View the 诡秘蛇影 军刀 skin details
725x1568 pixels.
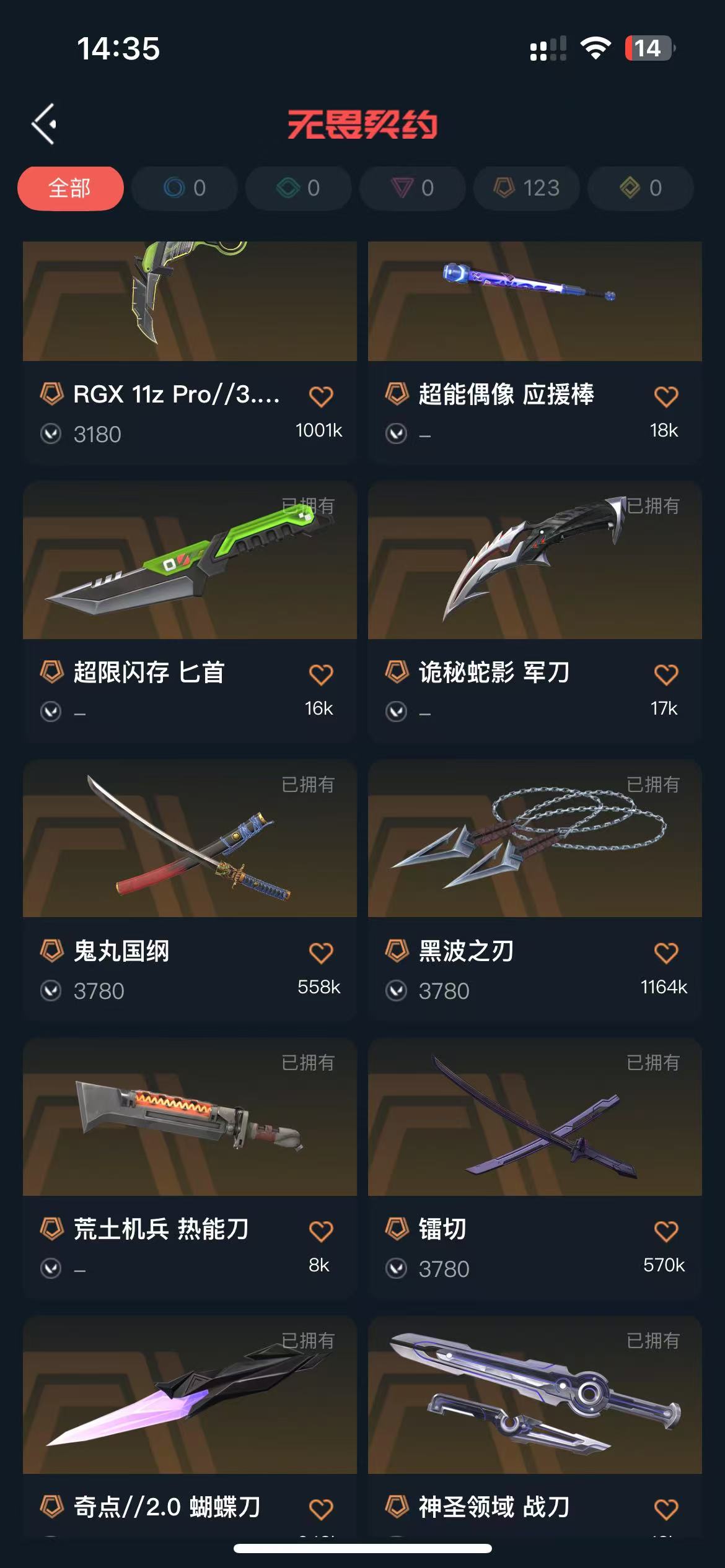pyautogui.click(x=535, y=560)
